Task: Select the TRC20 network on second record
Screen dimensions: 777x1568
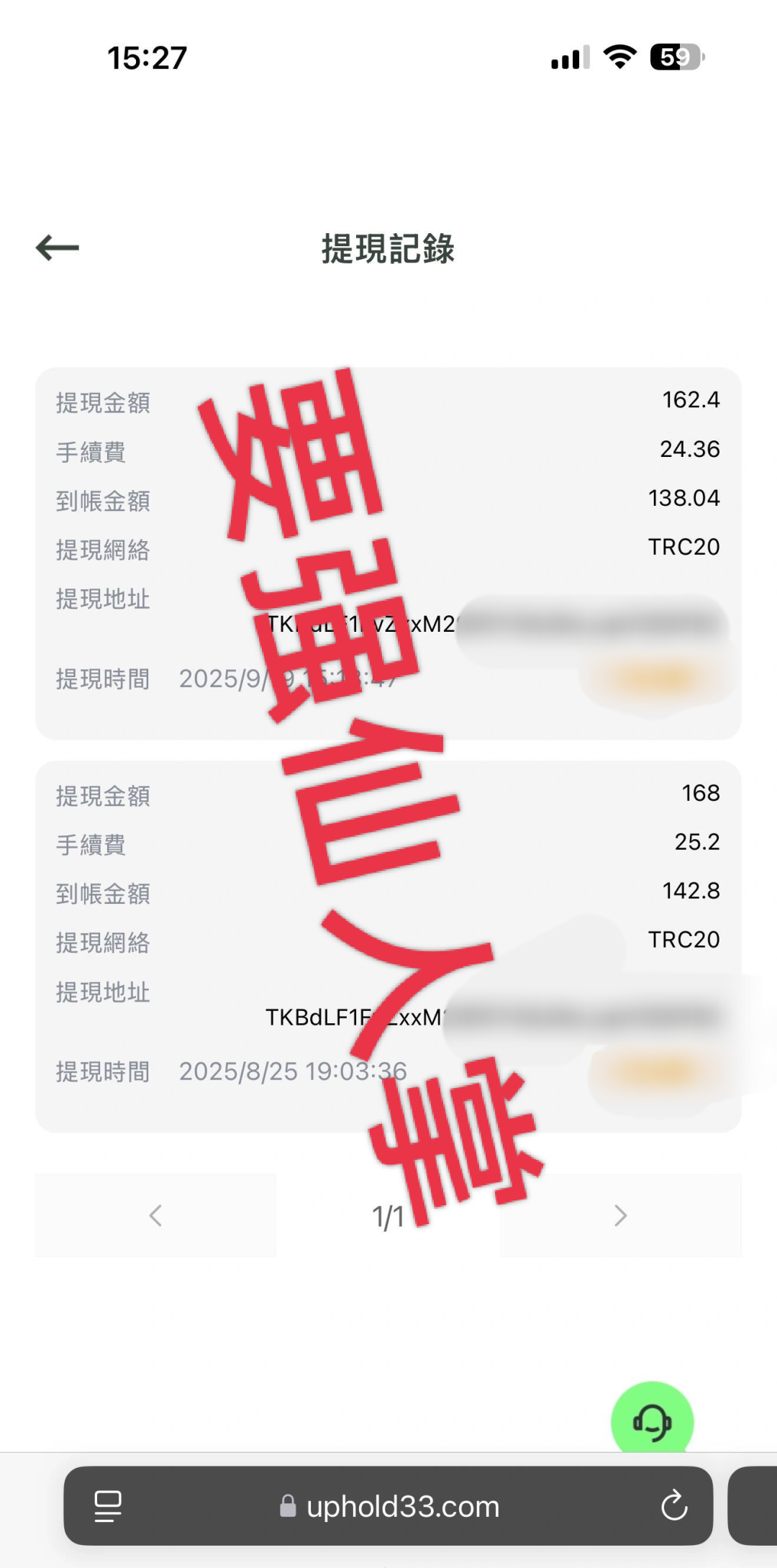Action: click(x=683, y=939)
